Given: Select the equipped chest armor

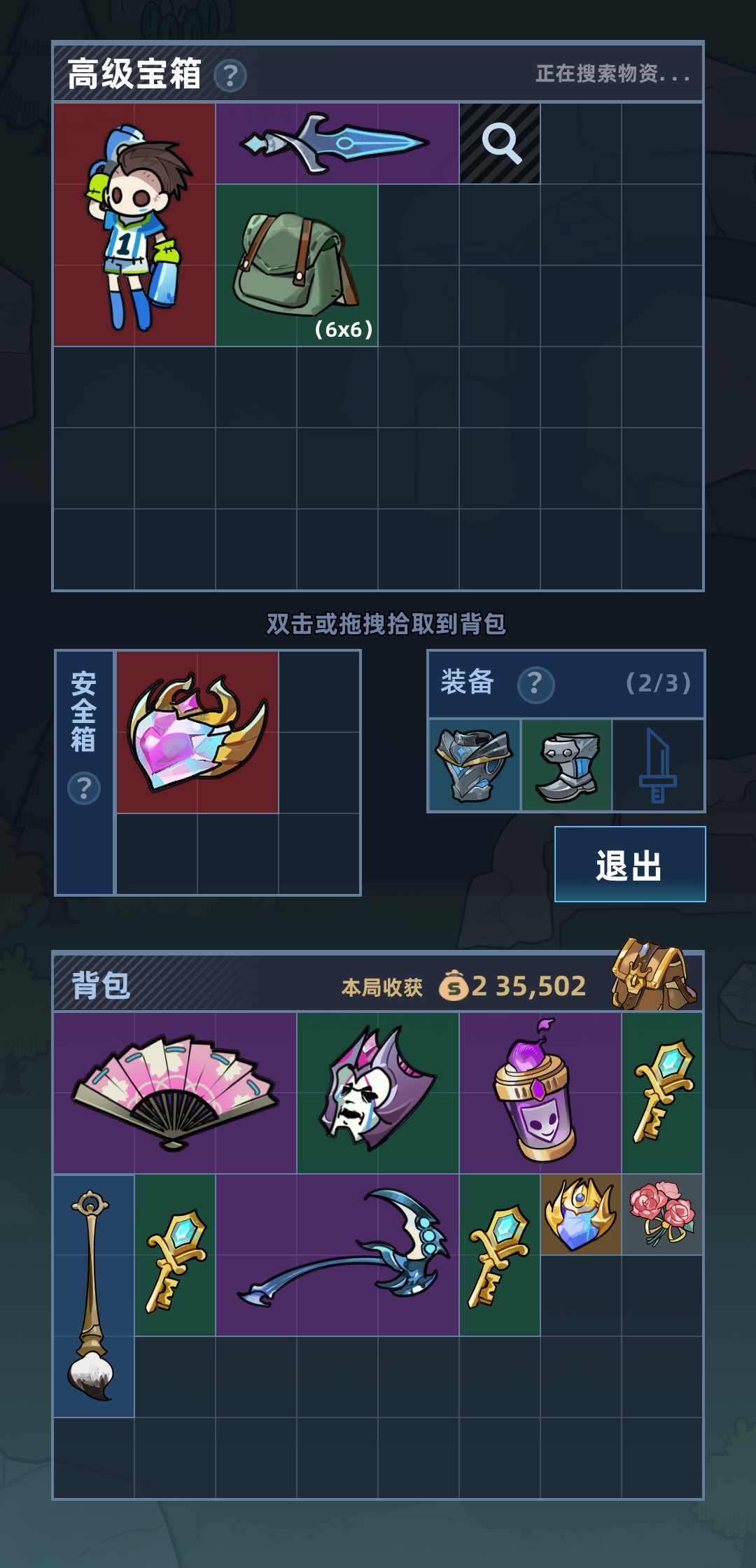Looking at the screenshot, I should pos(475,765).
